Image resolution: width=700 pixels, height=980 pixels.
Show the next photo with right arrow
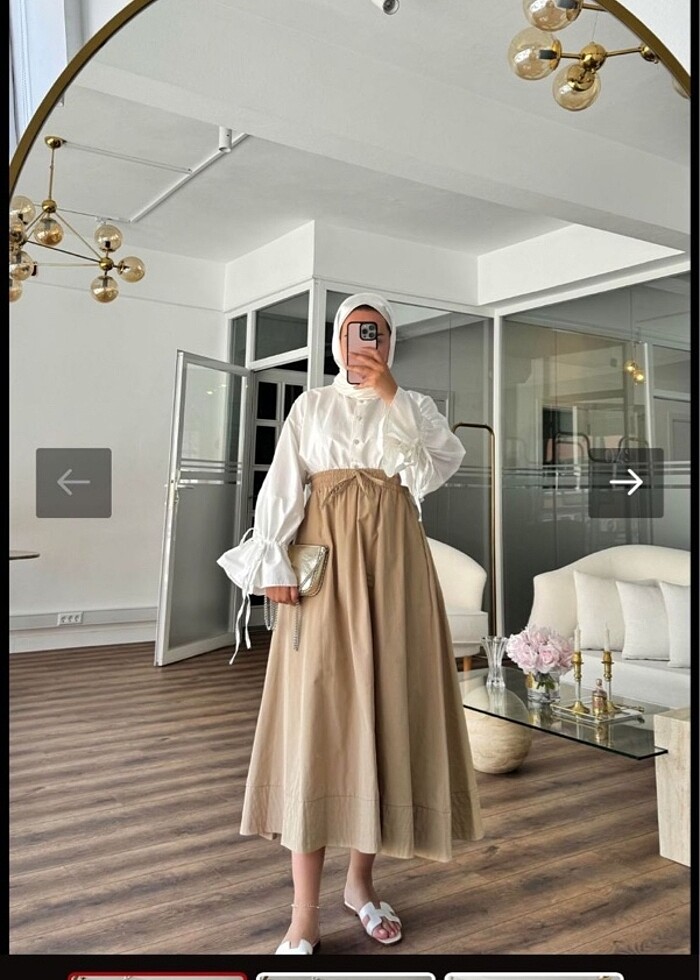[x=626, y=483]
